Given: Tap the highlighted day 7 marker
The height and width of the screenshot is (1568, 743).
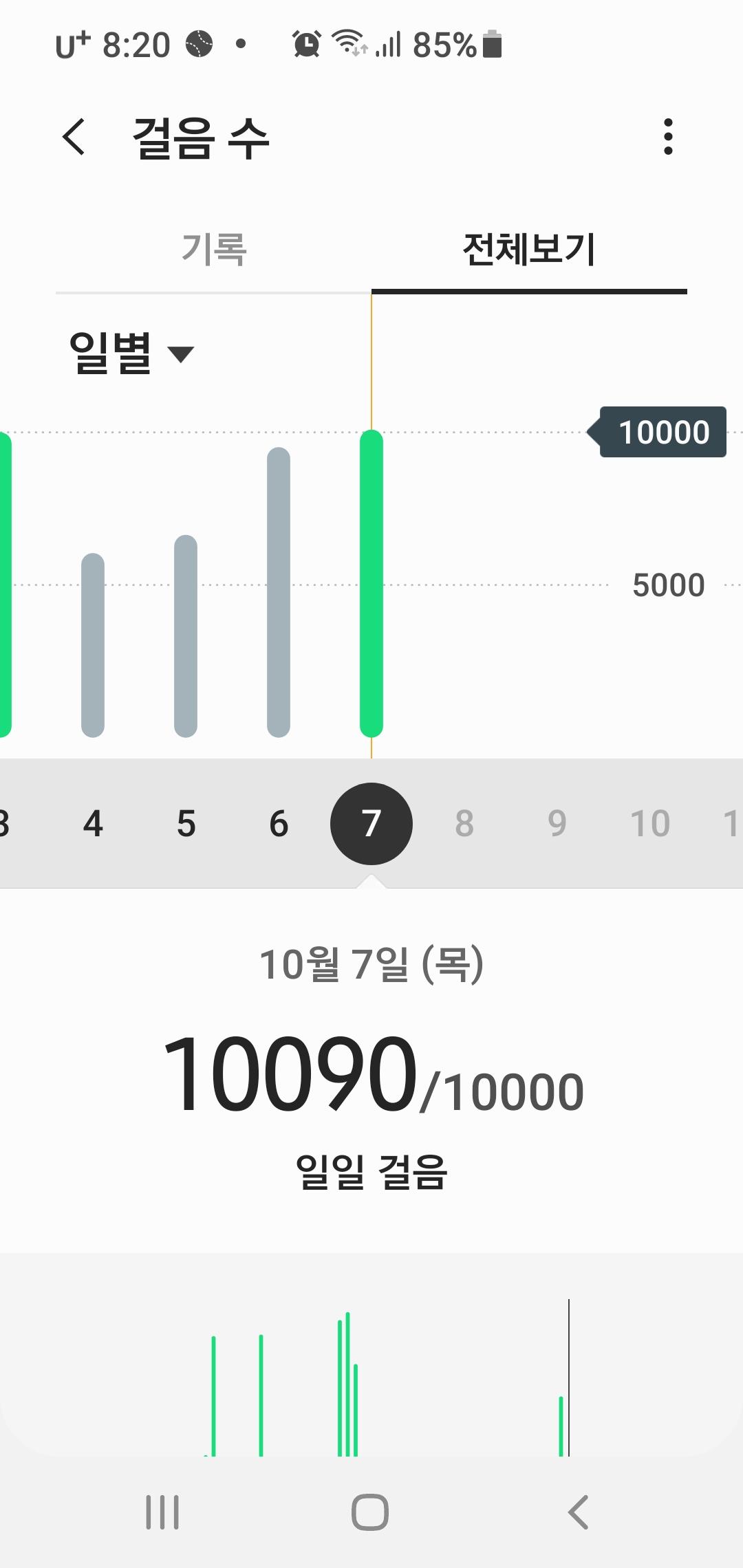Looking at the screenshot, I should pyautogui.click(x=371, y=823).
